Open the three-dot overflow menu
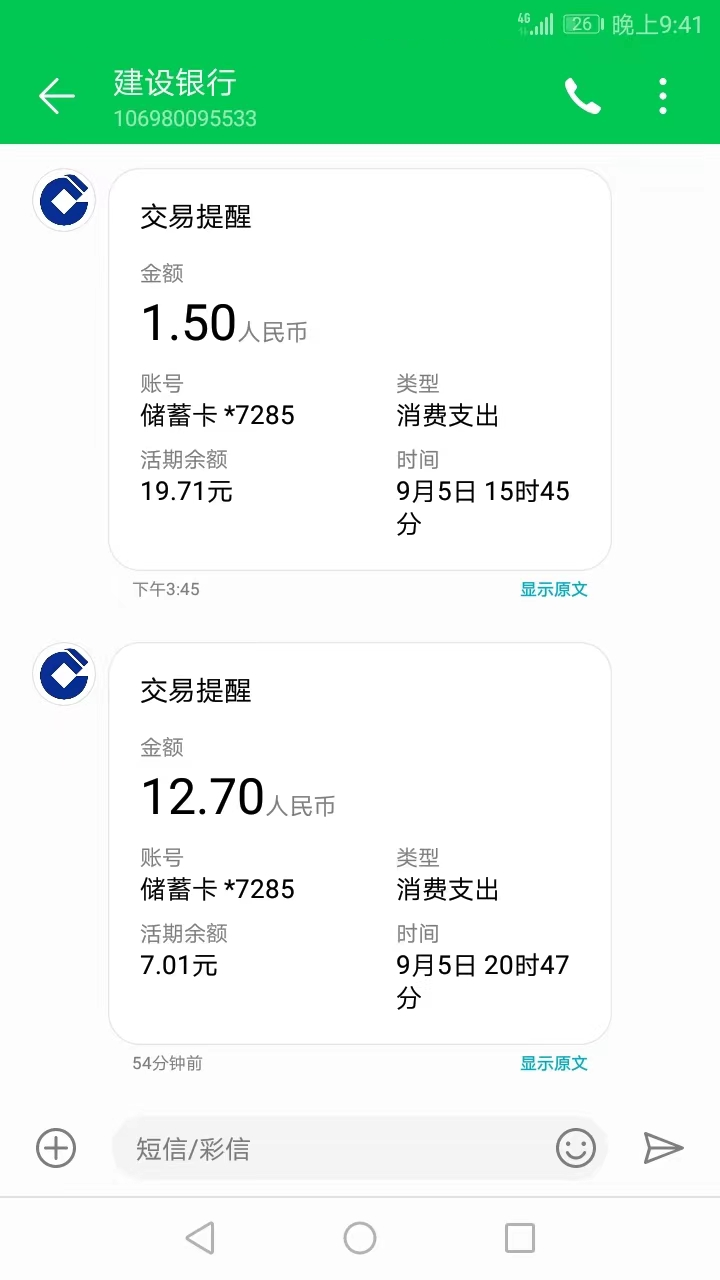The width and height of the screenshot is (720, 1280). 663,96
